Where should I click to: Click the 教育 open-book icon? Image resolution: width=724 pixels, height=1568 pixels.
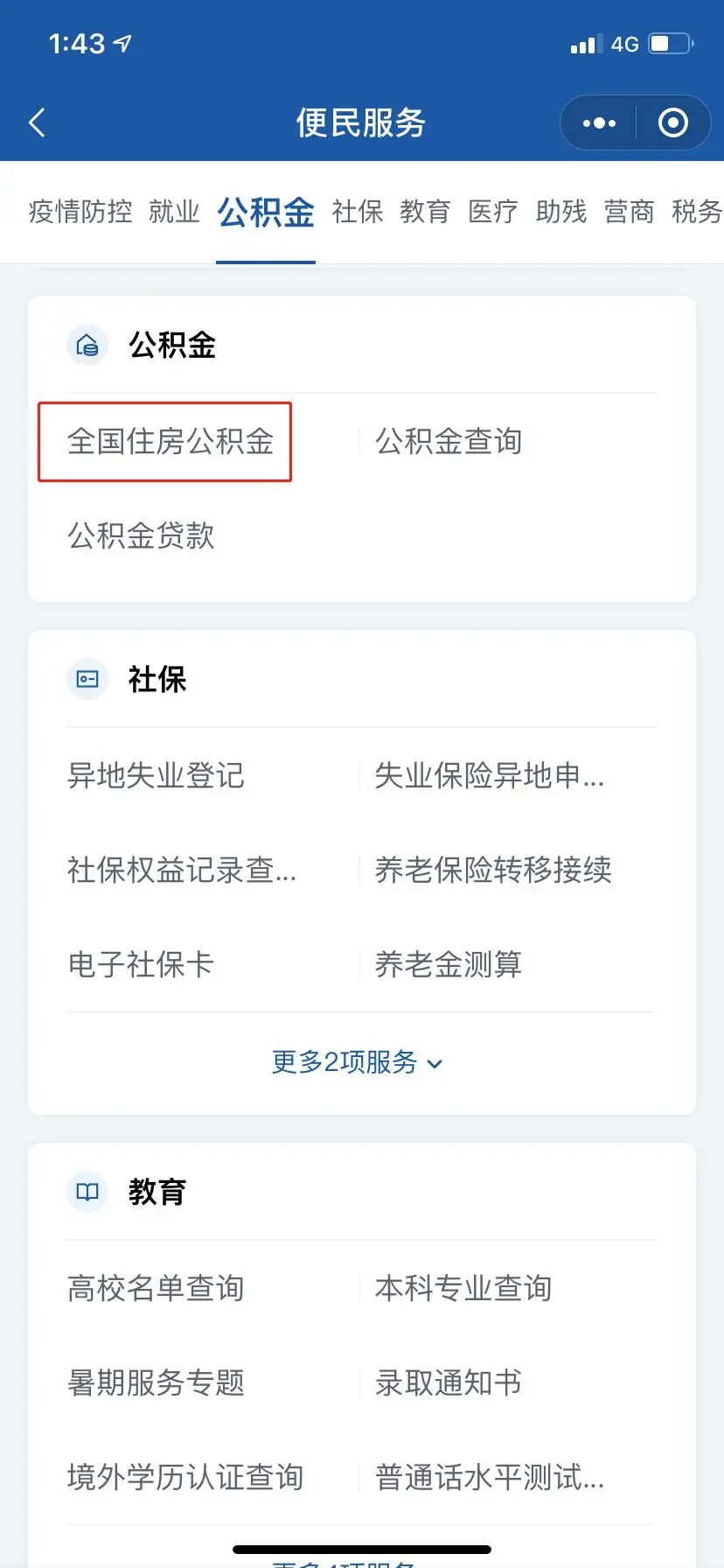point(87,1192)
